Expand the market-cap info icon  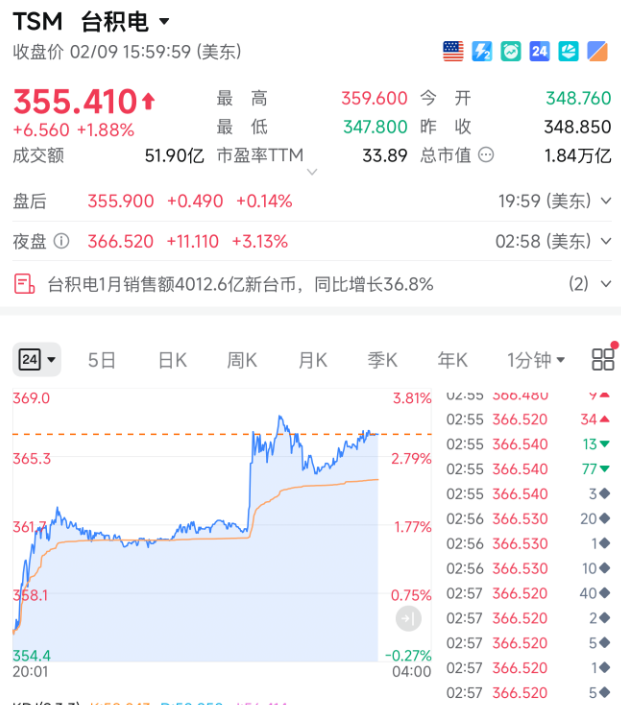coord(486,155)
